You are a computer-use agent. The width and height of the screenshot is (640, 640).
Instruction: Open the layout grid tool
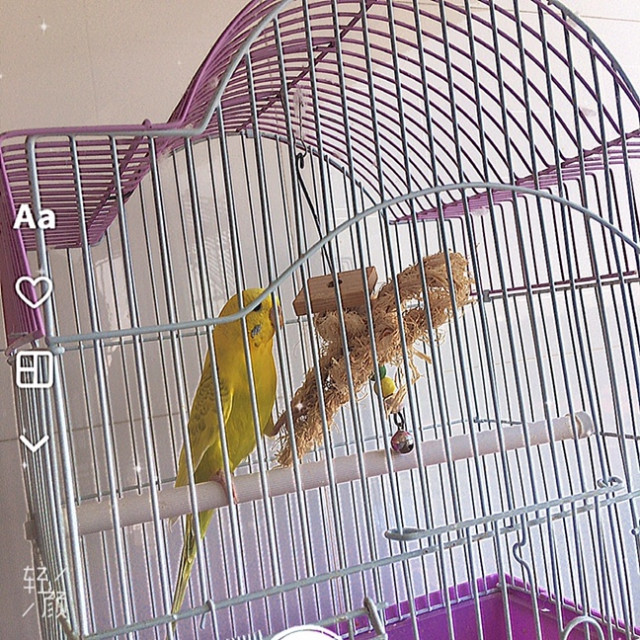click(x=35, y=369)
